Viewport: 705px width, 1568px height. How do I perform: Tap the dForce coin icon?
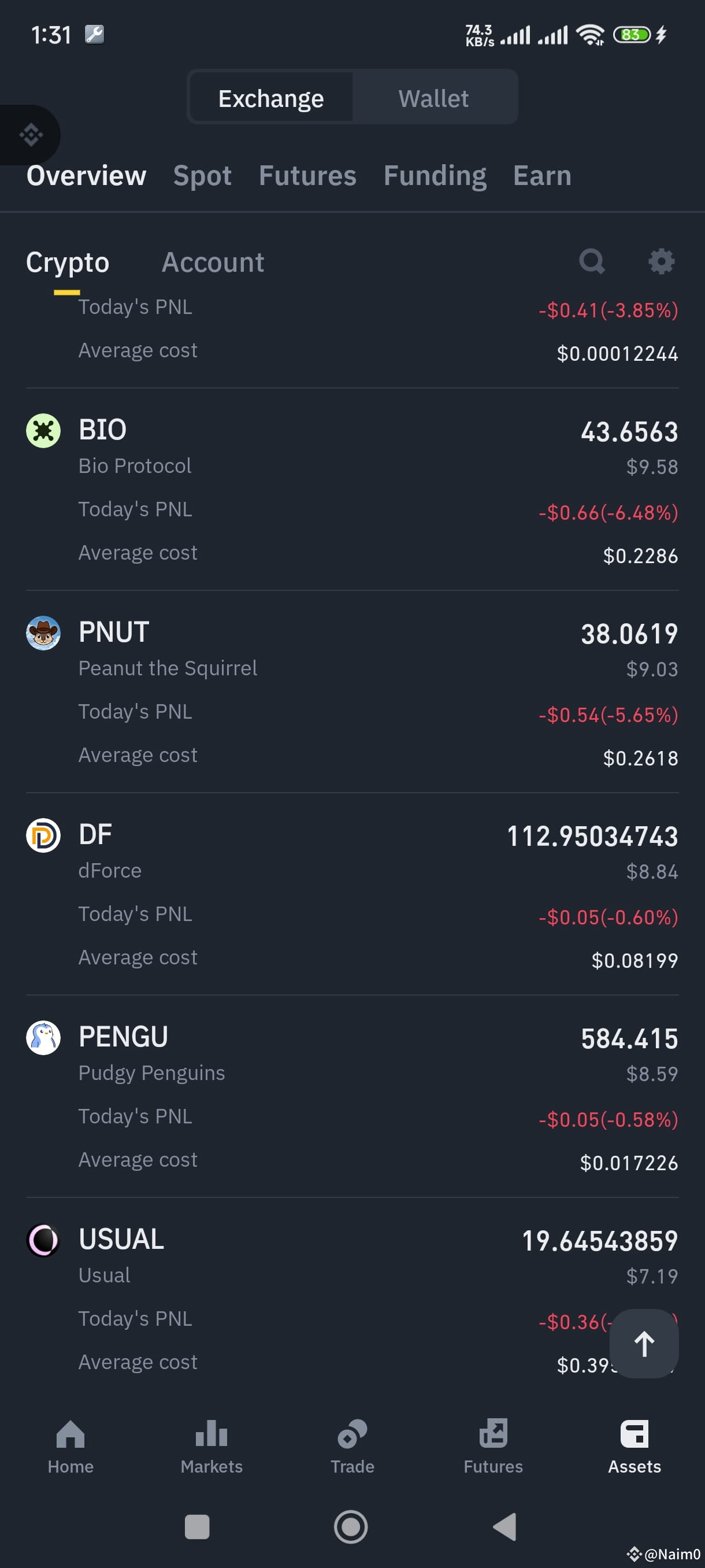(43, 835)
